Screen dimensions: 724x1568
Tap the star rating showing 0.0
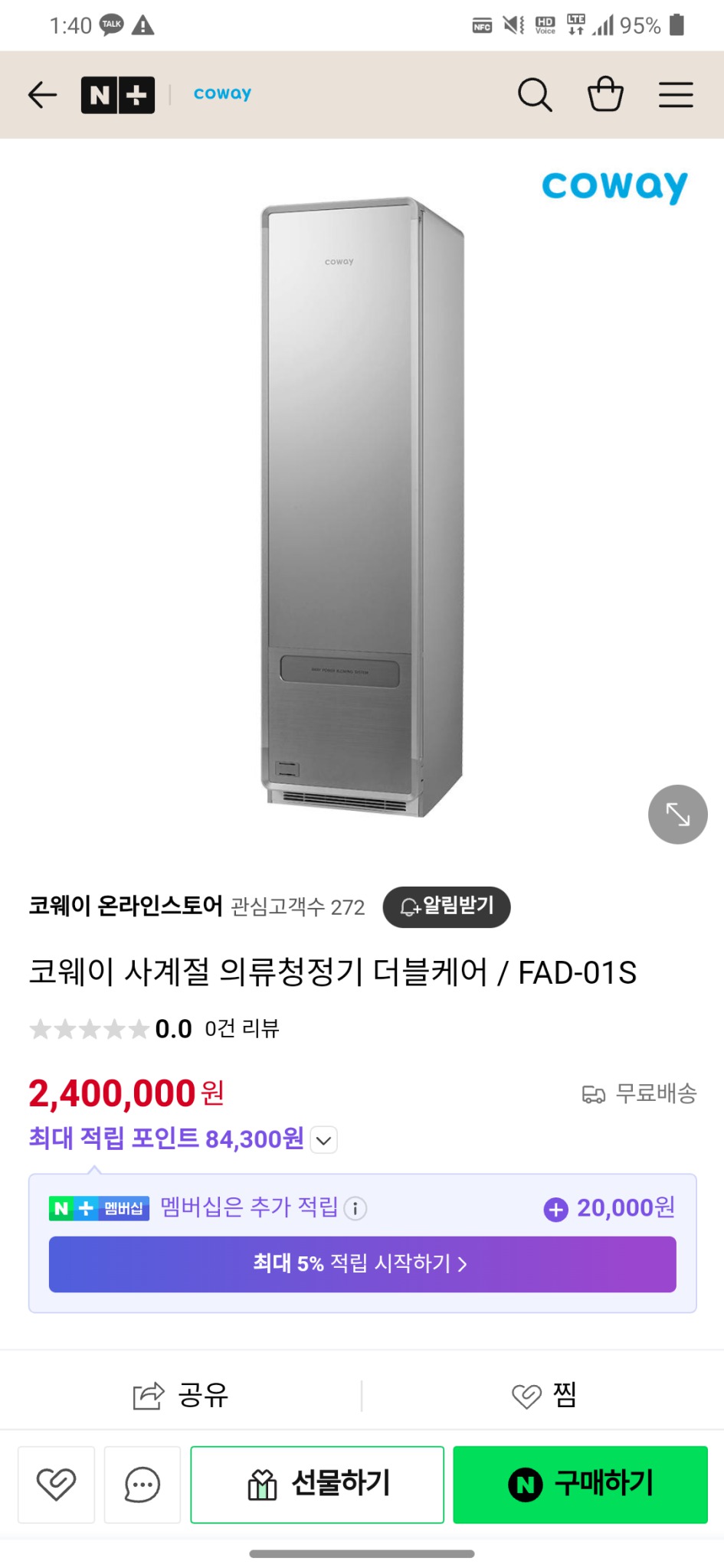87,1029
